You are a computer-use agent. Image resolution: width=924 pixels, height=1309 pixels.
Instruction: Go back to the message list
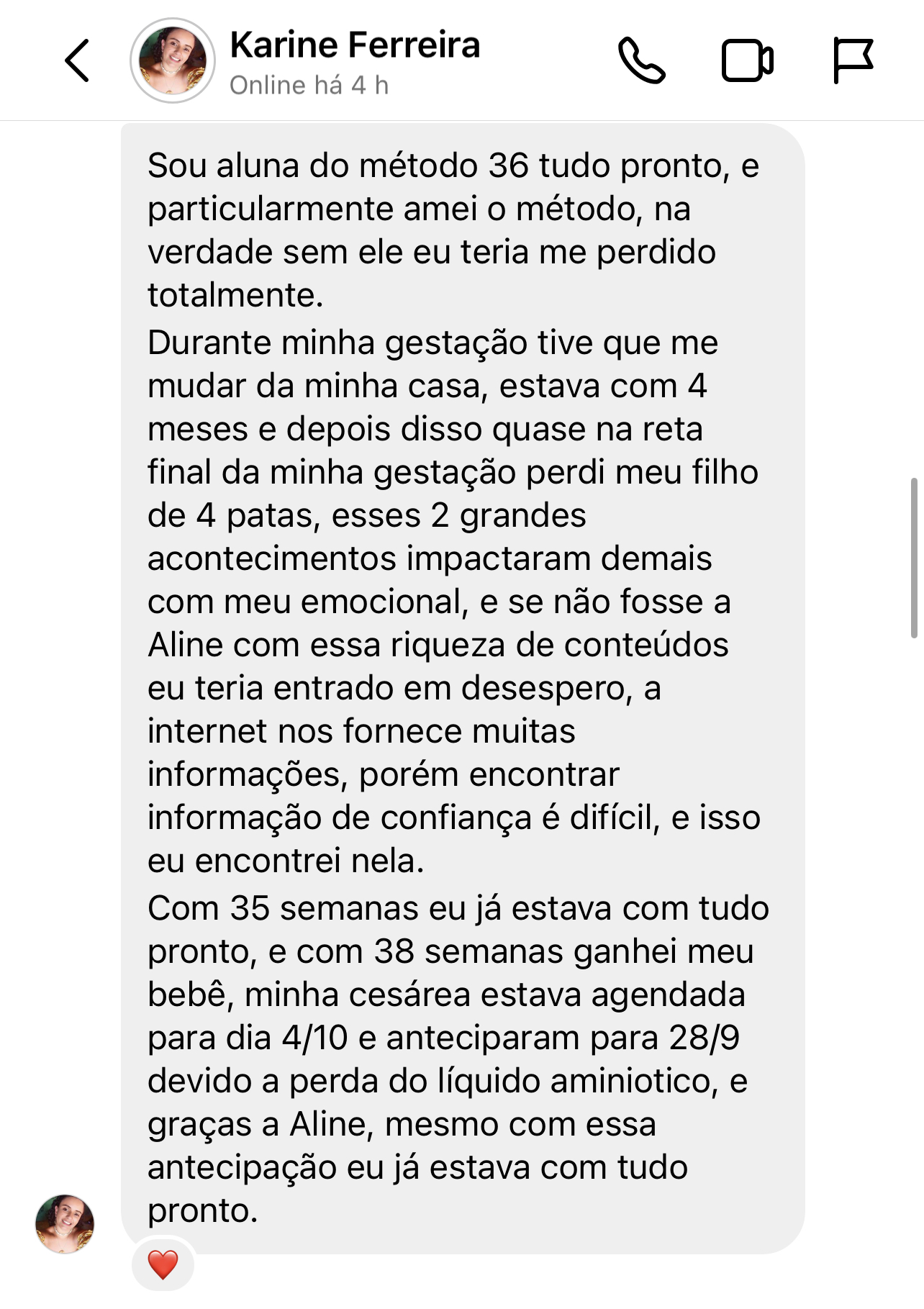[x=78, y=60]
